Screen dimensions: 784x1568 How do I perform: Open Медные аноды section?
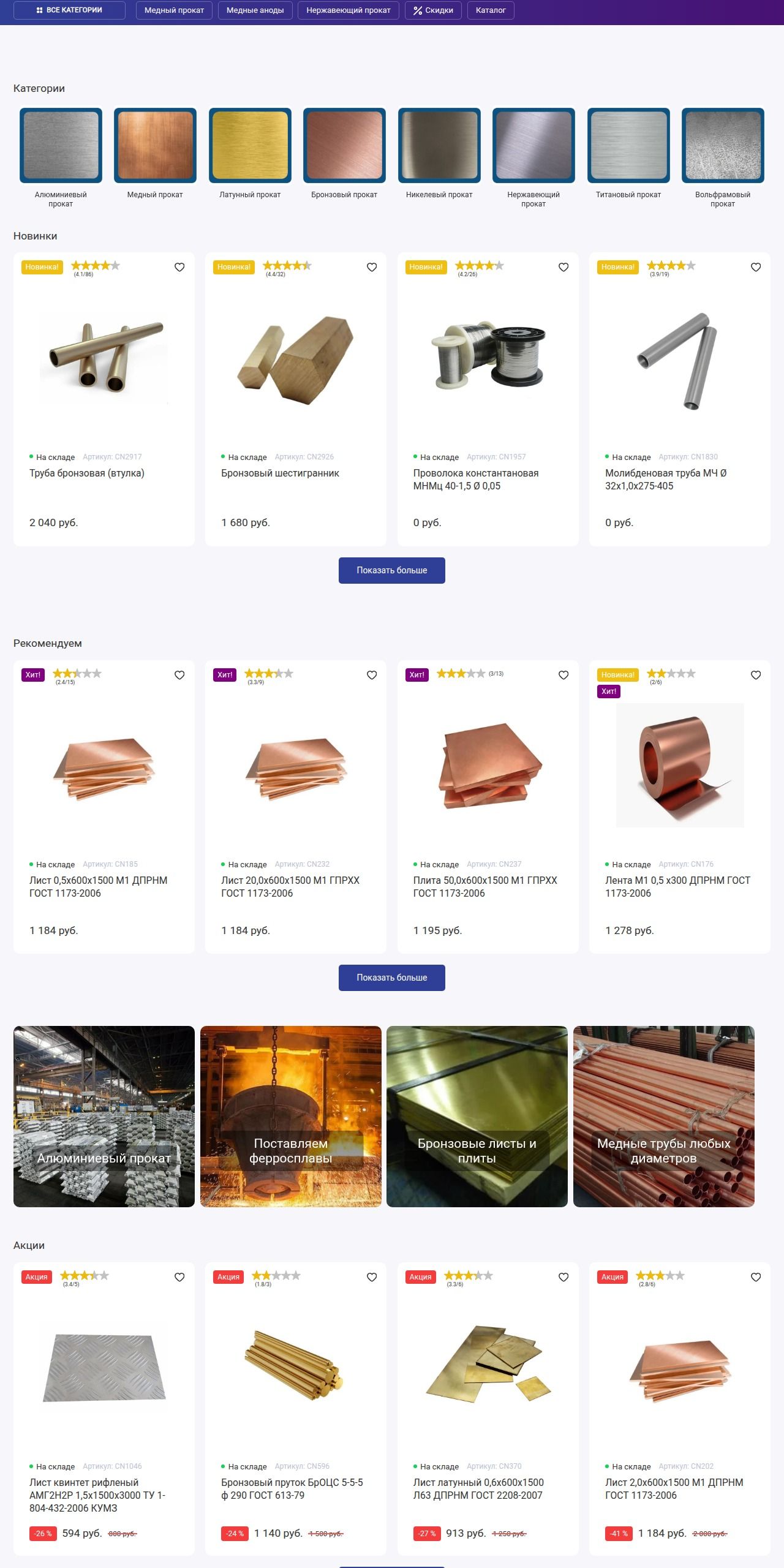pyautogui.click(x=255, y=10)
